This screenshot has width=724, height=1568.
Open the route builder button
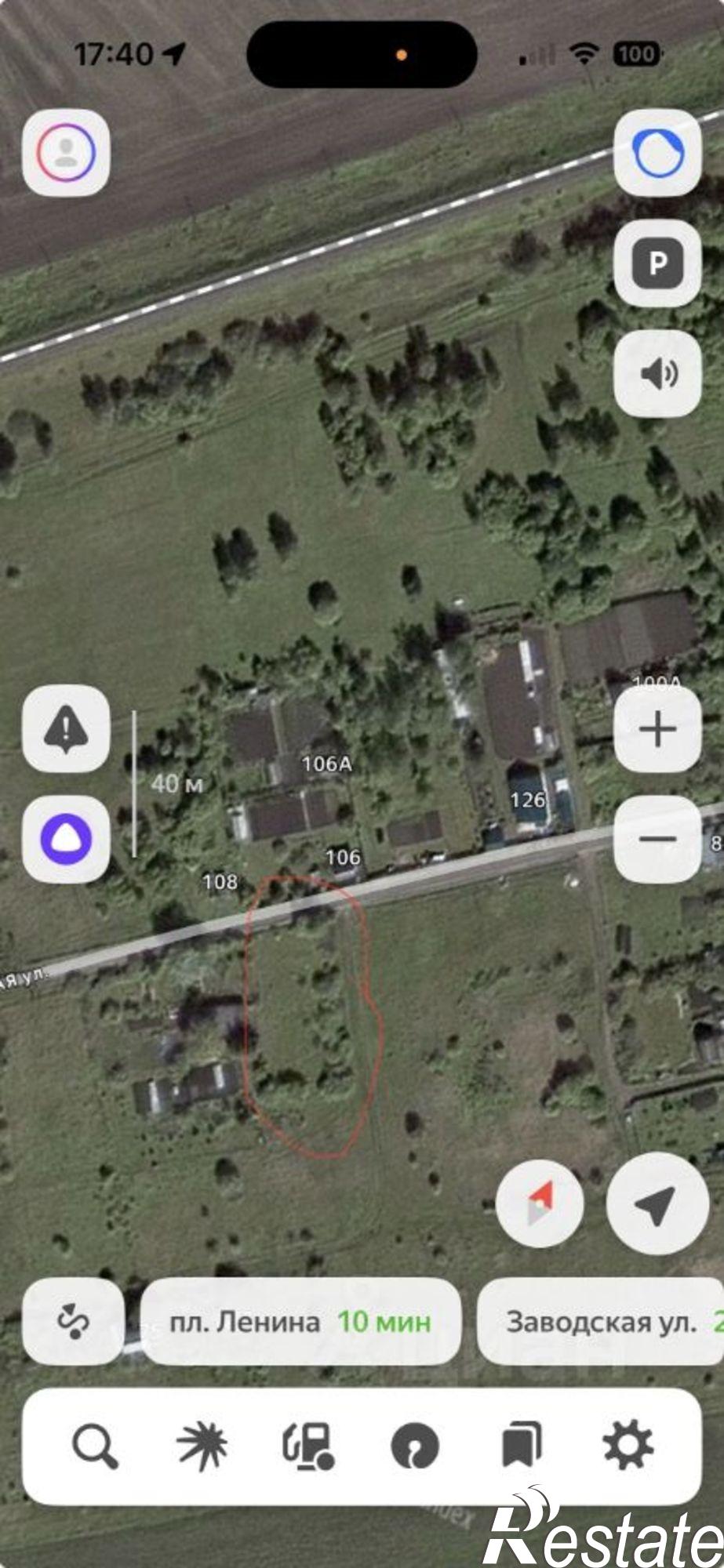(73, 1322)
